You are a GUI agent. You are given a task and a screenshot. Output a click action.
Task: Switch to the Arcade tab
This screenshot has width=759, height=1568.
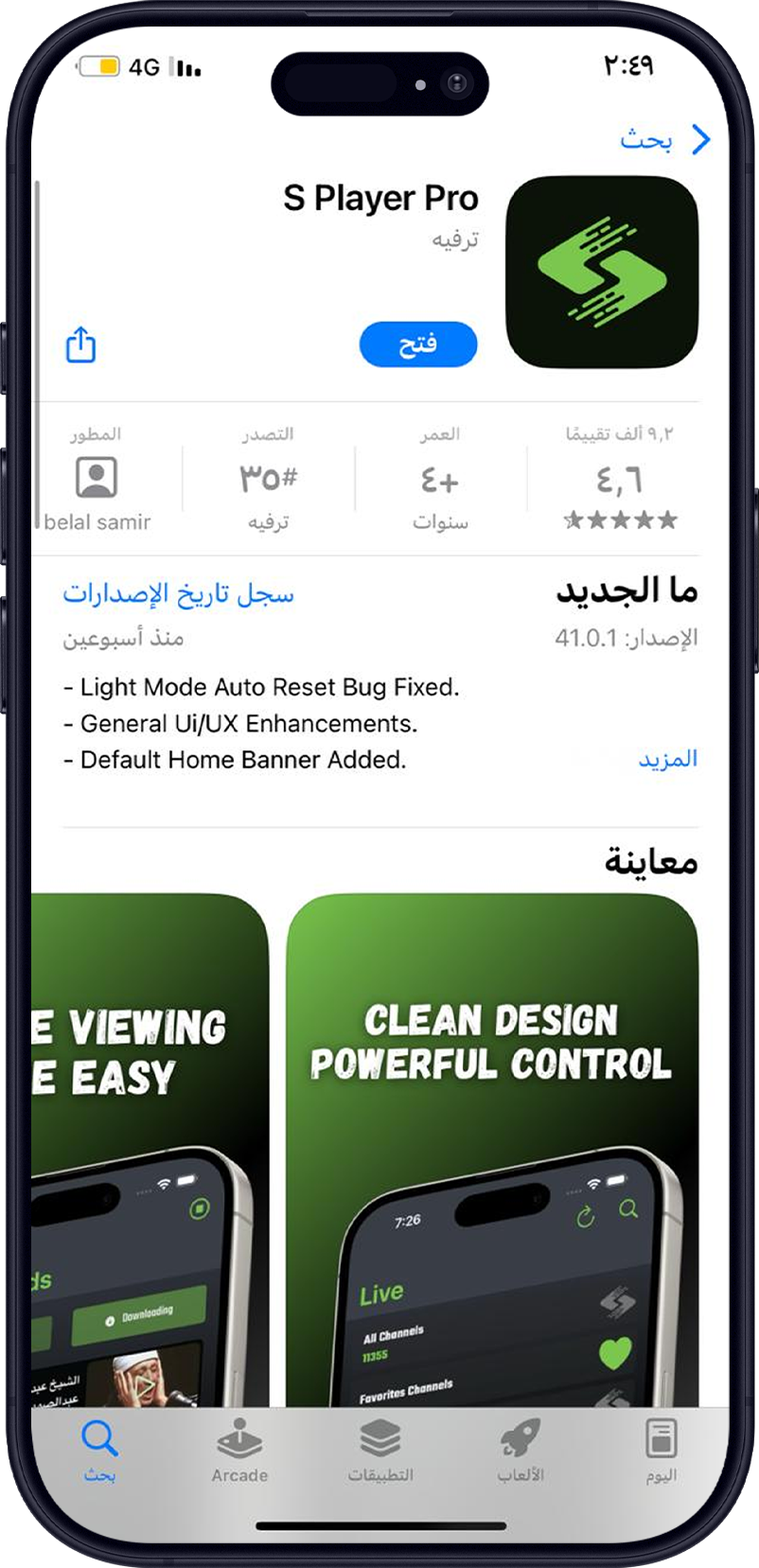239,1450
